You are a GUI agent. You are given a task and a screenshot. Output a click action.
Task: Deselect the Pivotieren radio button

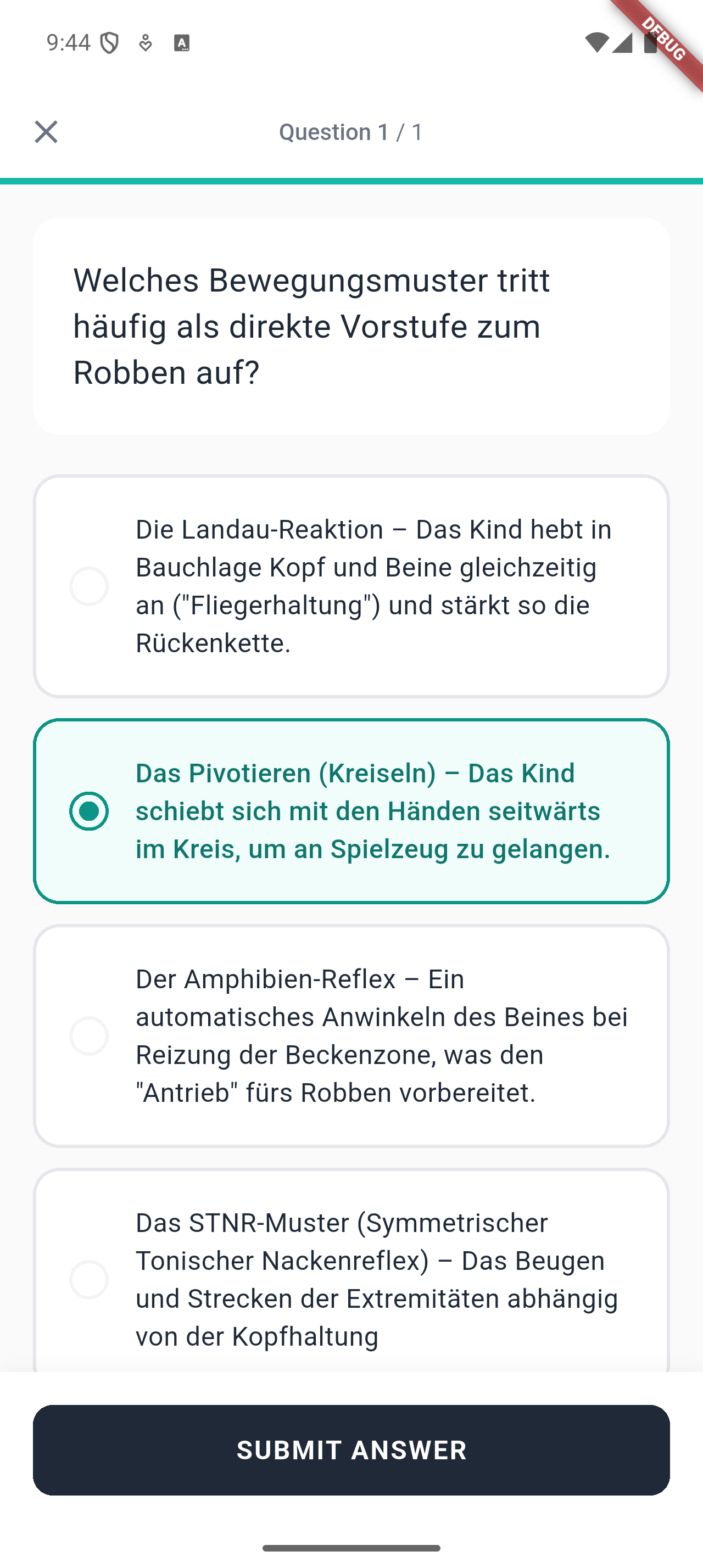[x=90, y=810]
